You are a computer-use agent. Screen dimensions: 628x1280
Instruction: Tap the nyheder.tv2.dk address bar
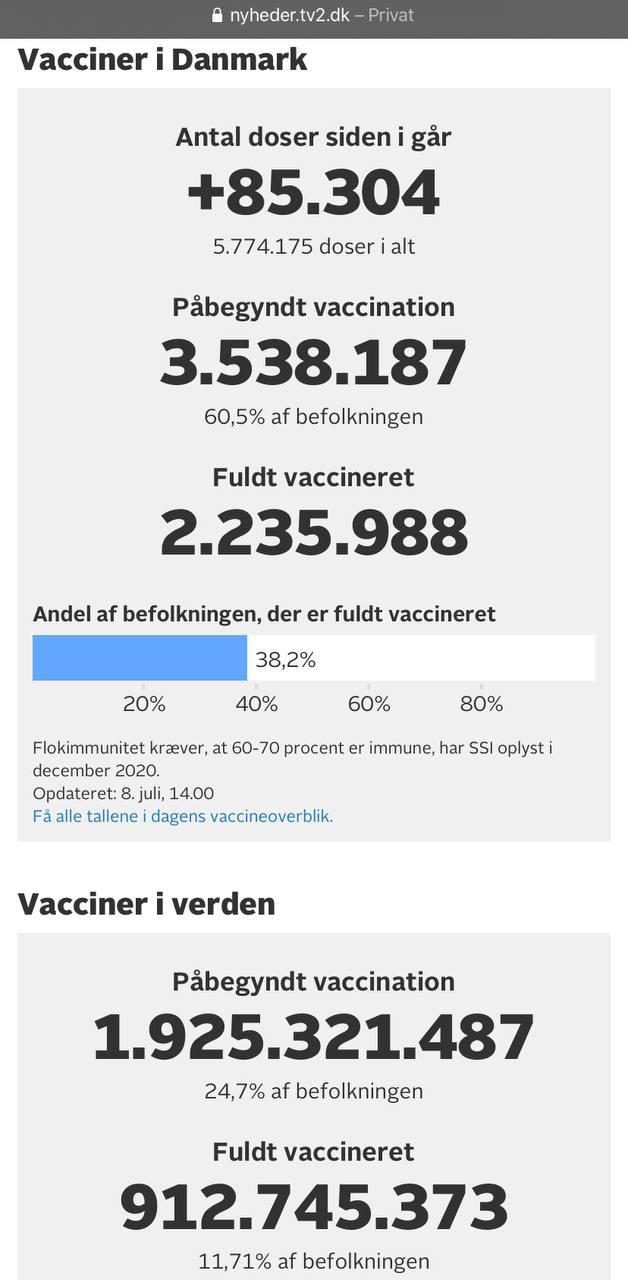pos(313,15)
